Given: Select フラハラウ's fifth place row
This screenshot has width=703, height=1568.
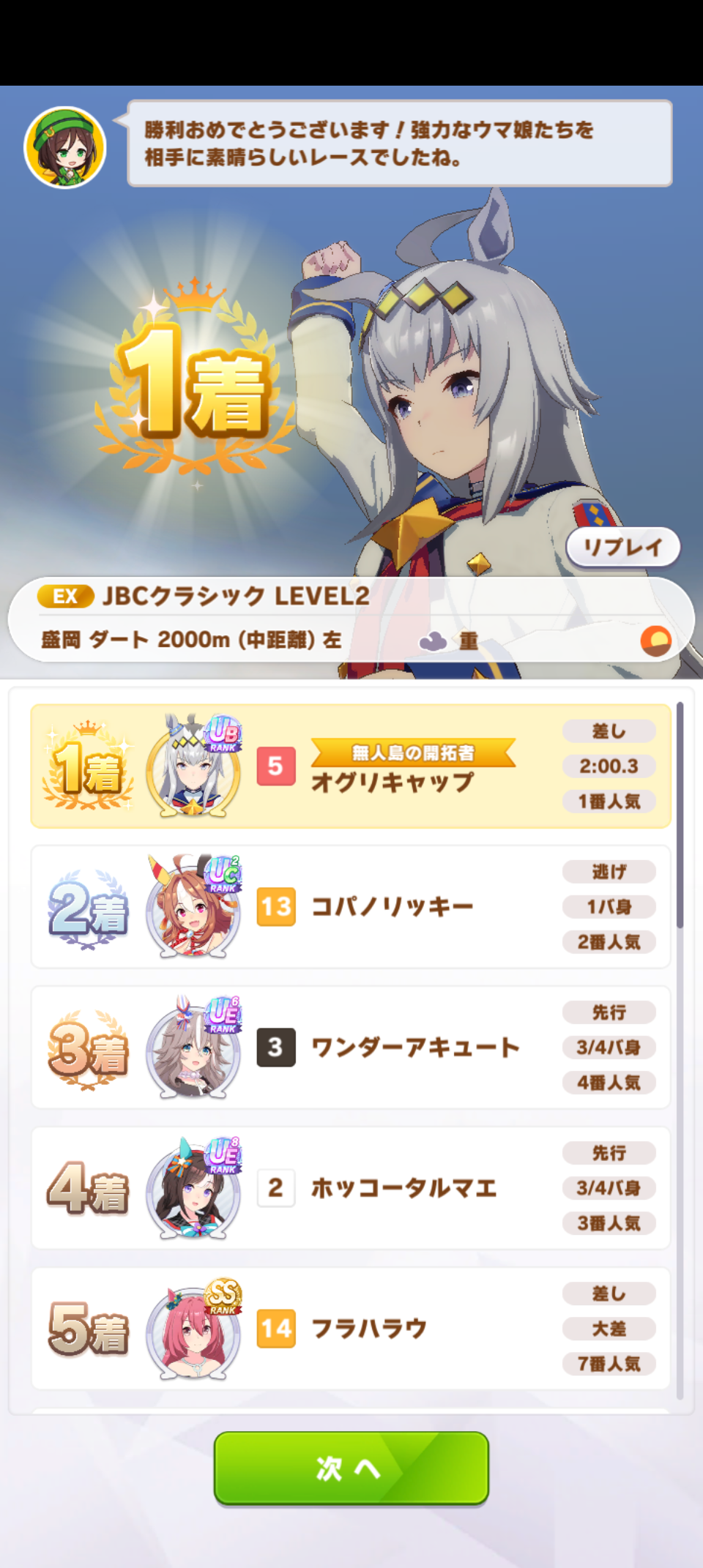Looking at the screenshot, I should (x=351, y=1329).
